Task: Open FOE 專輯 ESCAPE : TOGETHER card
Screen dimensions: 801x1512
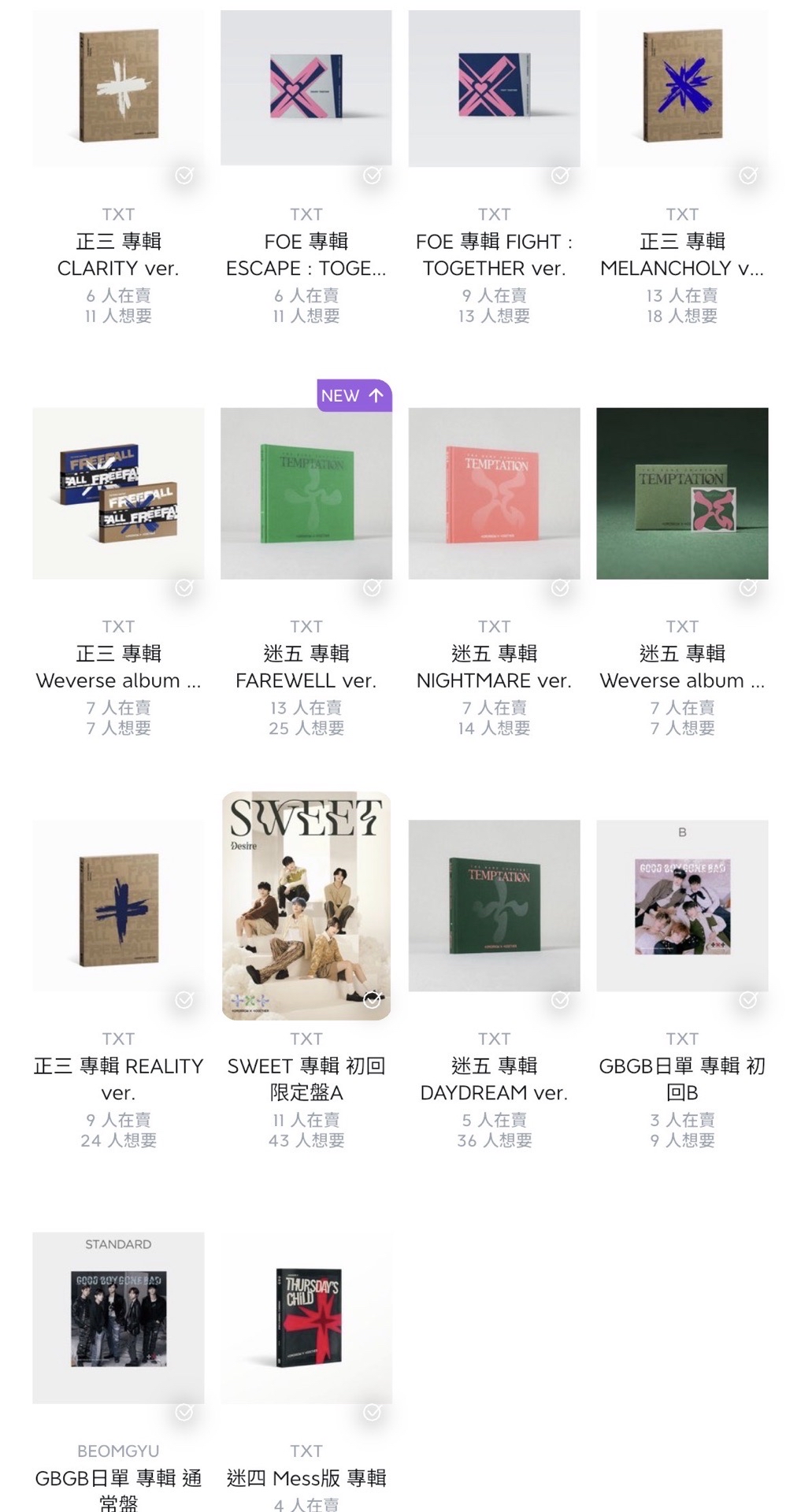Action: click(306, 87)
